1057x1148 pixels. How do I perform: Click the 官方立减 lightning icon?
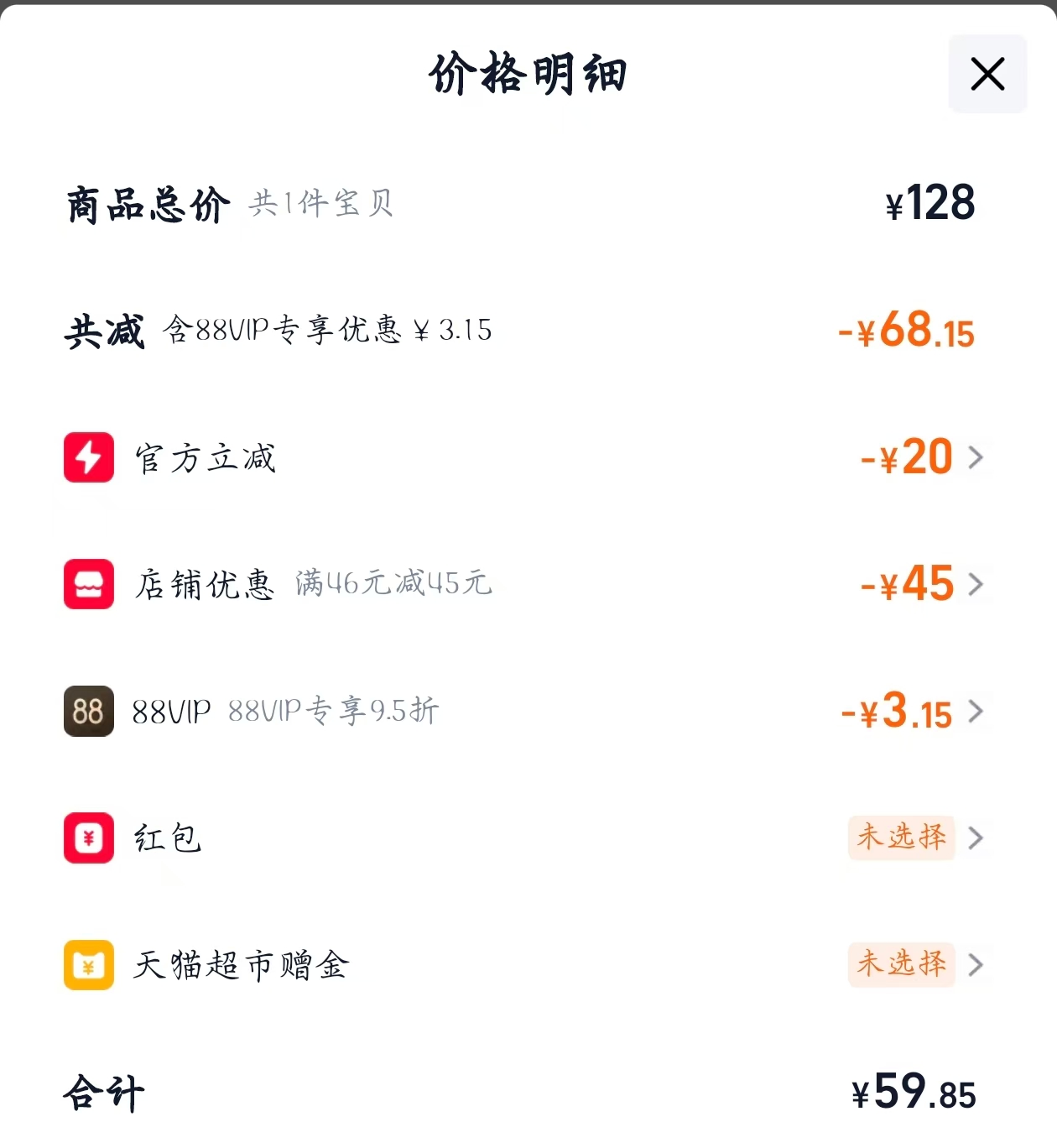[87, 457]
